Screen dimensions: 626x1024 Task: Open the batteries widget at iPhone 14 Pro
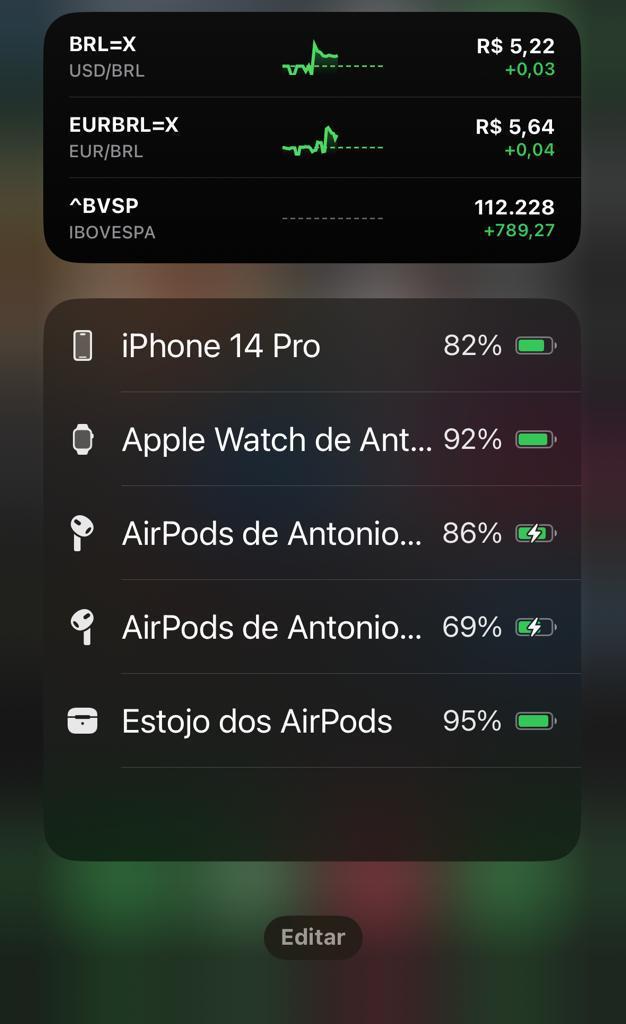click(312, 345)
